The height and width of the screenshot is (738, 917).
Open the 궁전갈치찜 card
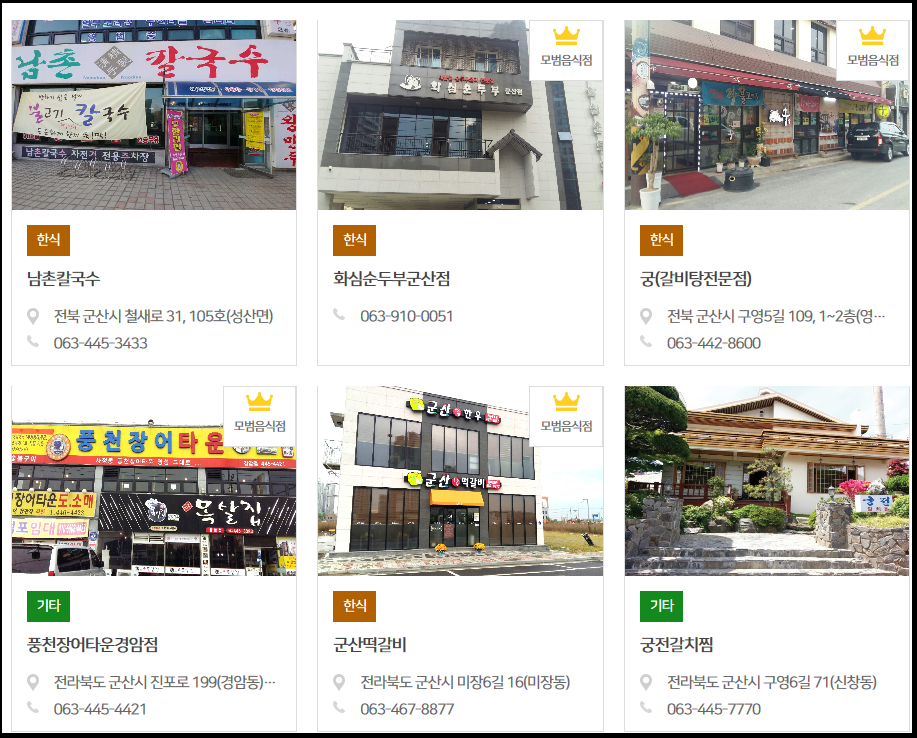[677, 645]
